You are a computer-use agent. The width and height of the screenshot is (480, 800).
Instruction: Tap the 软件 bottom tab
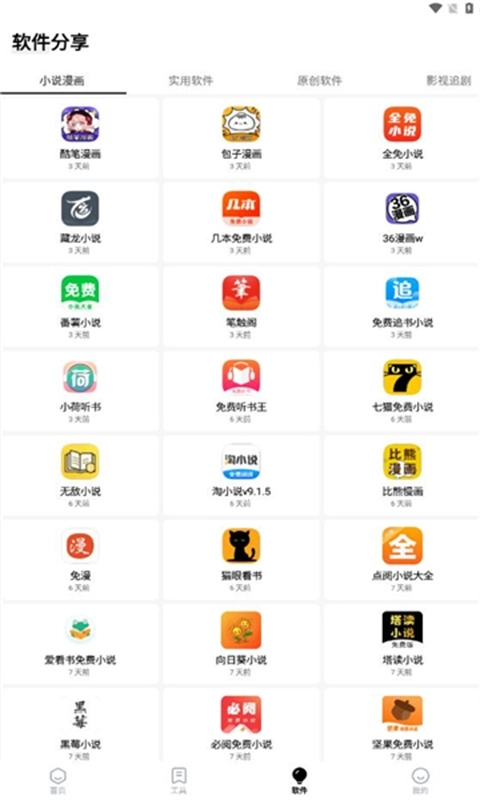tap(299, 781)
